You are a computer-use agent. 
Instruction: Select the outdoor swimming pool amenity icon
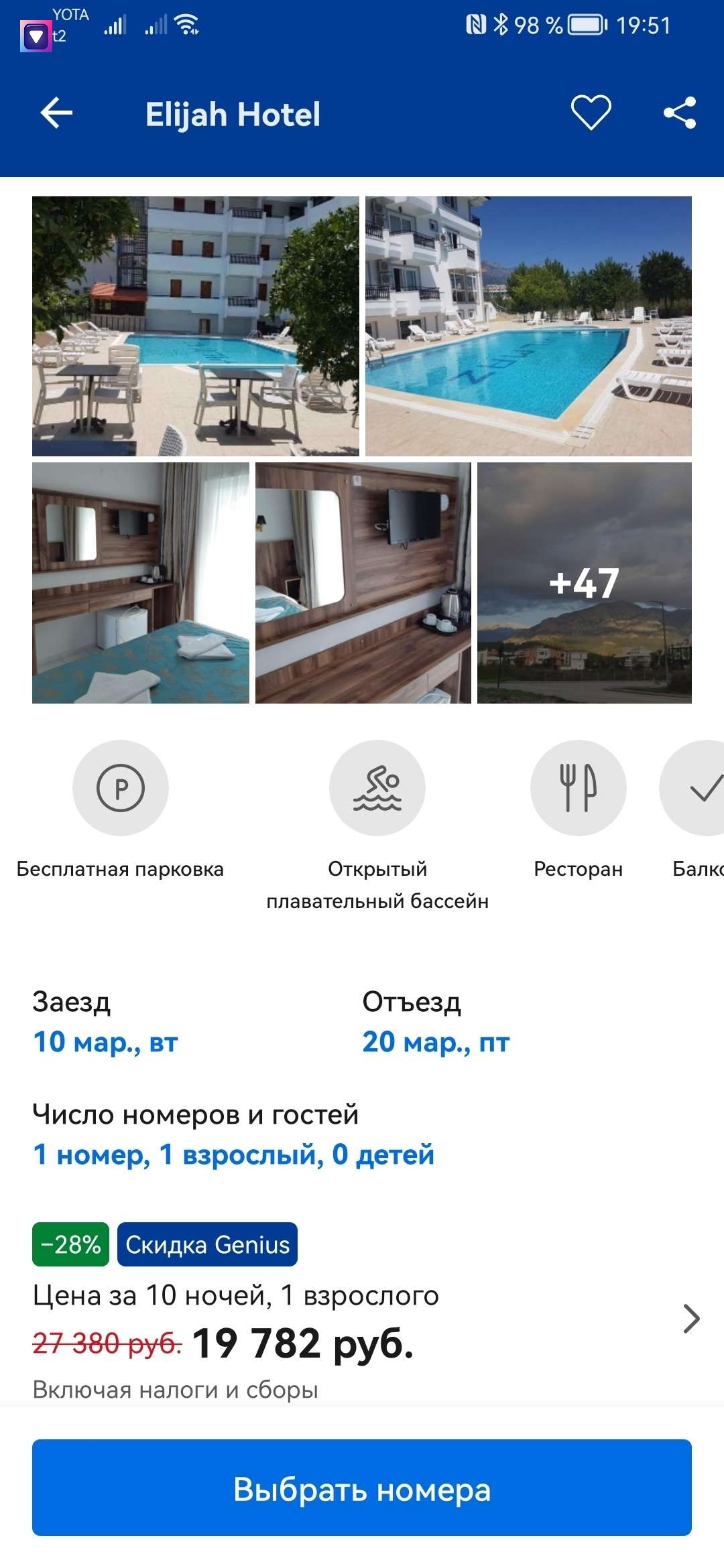pos(377,788)
